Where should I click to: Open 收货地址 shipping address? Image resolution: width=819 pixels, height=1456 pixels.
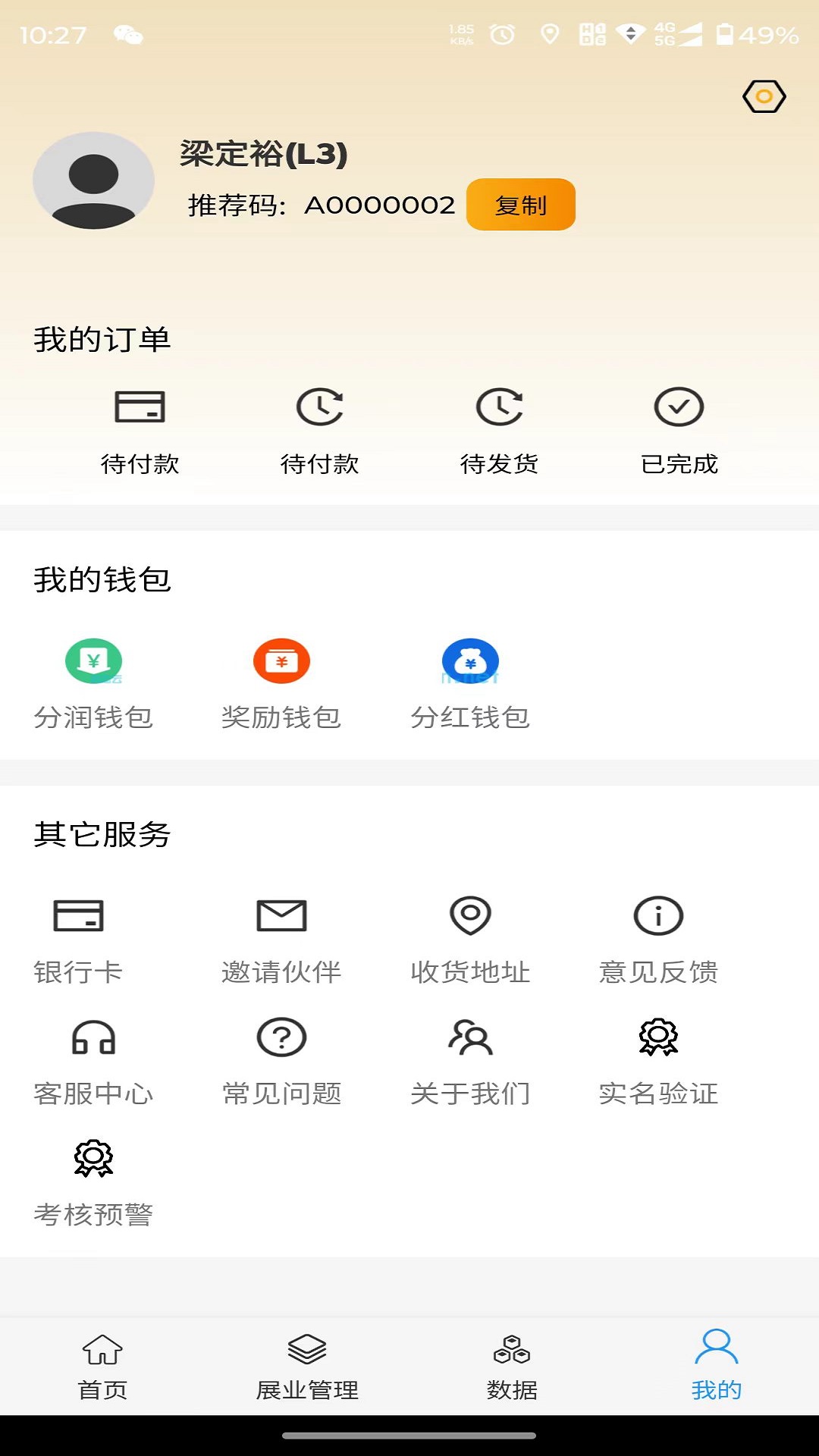470,937
